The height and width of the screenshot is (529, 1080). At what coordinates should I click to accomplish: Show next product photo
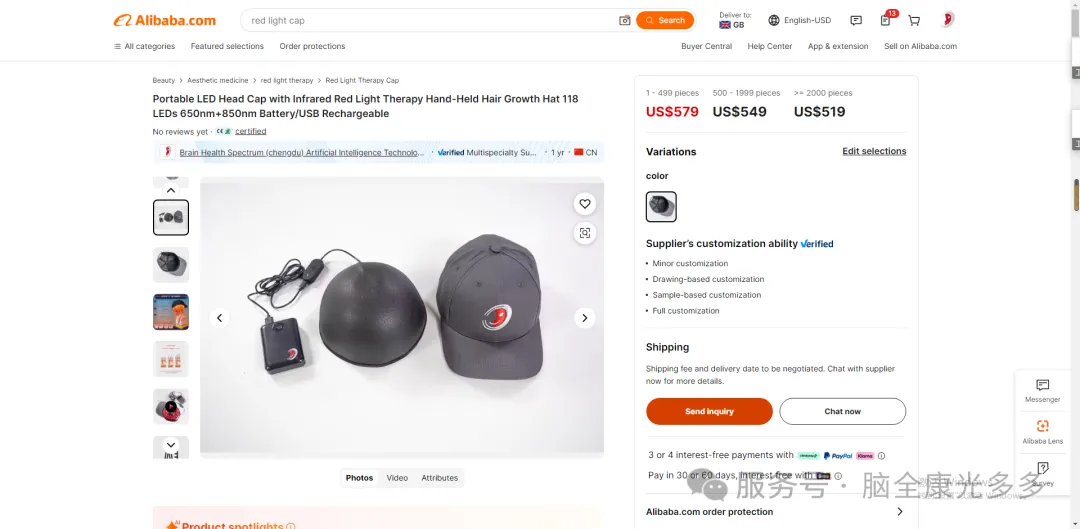click(585, 318)
